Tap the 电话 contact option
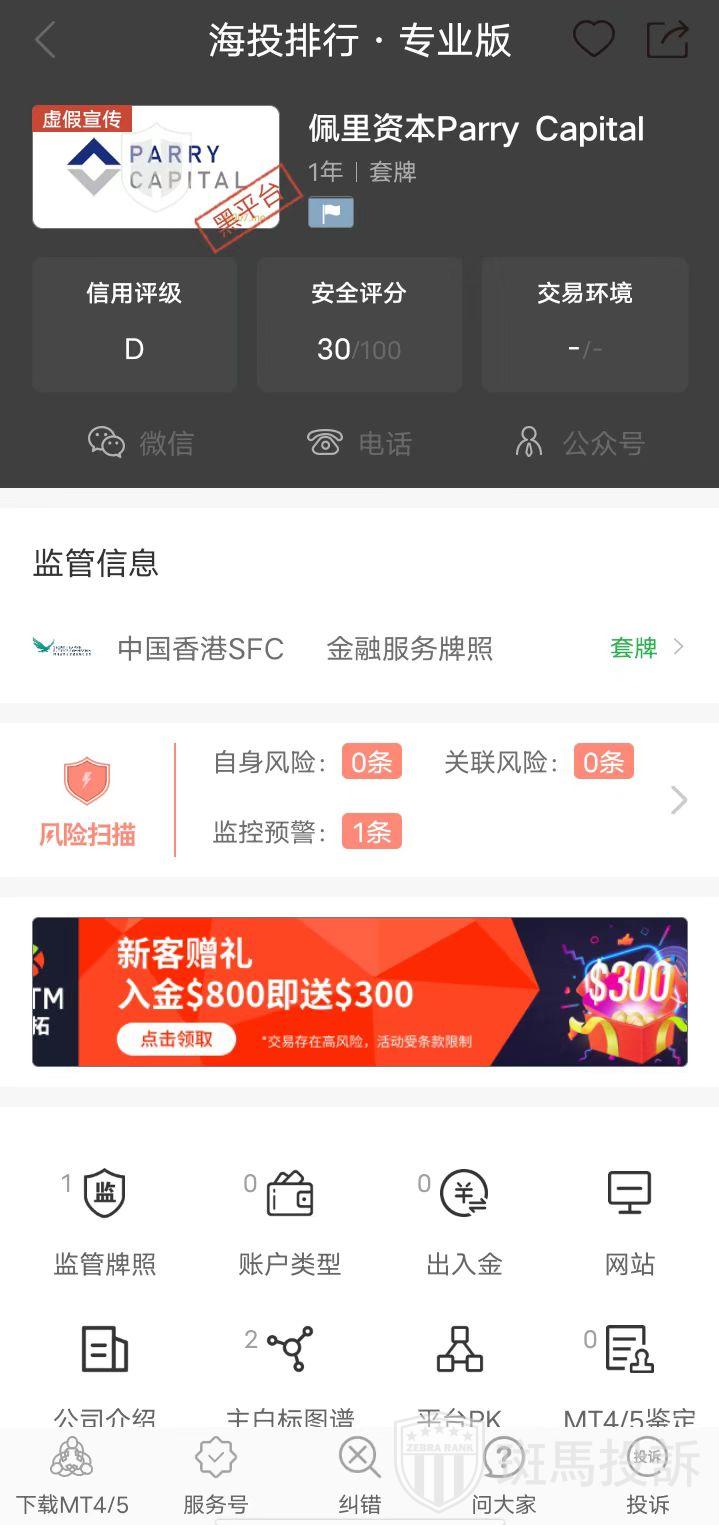The width and height of the screenshot is (719, 1525). coord(359,442)
